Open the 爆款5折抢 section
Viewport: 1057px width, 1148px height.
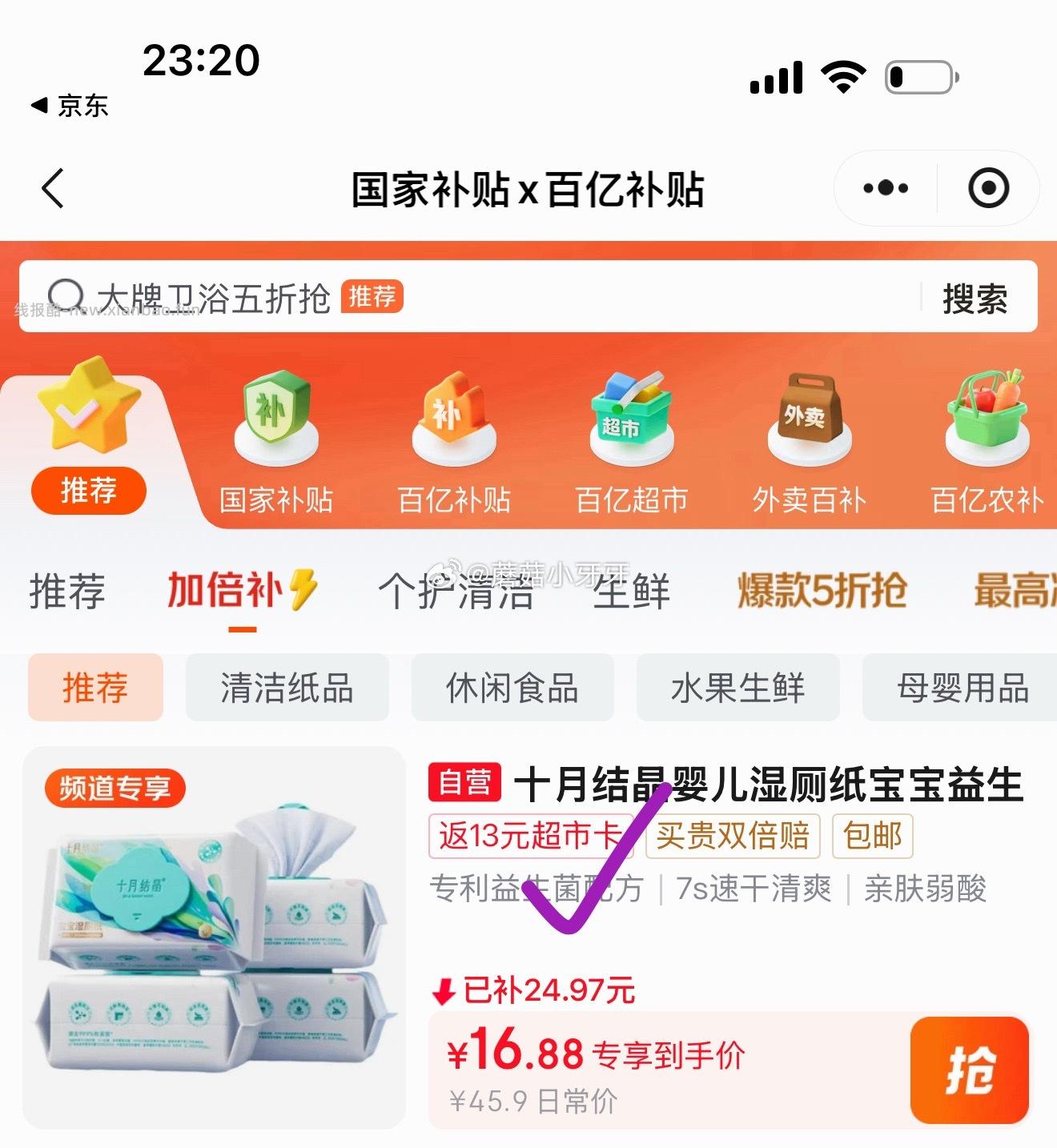tap(820, 591)
